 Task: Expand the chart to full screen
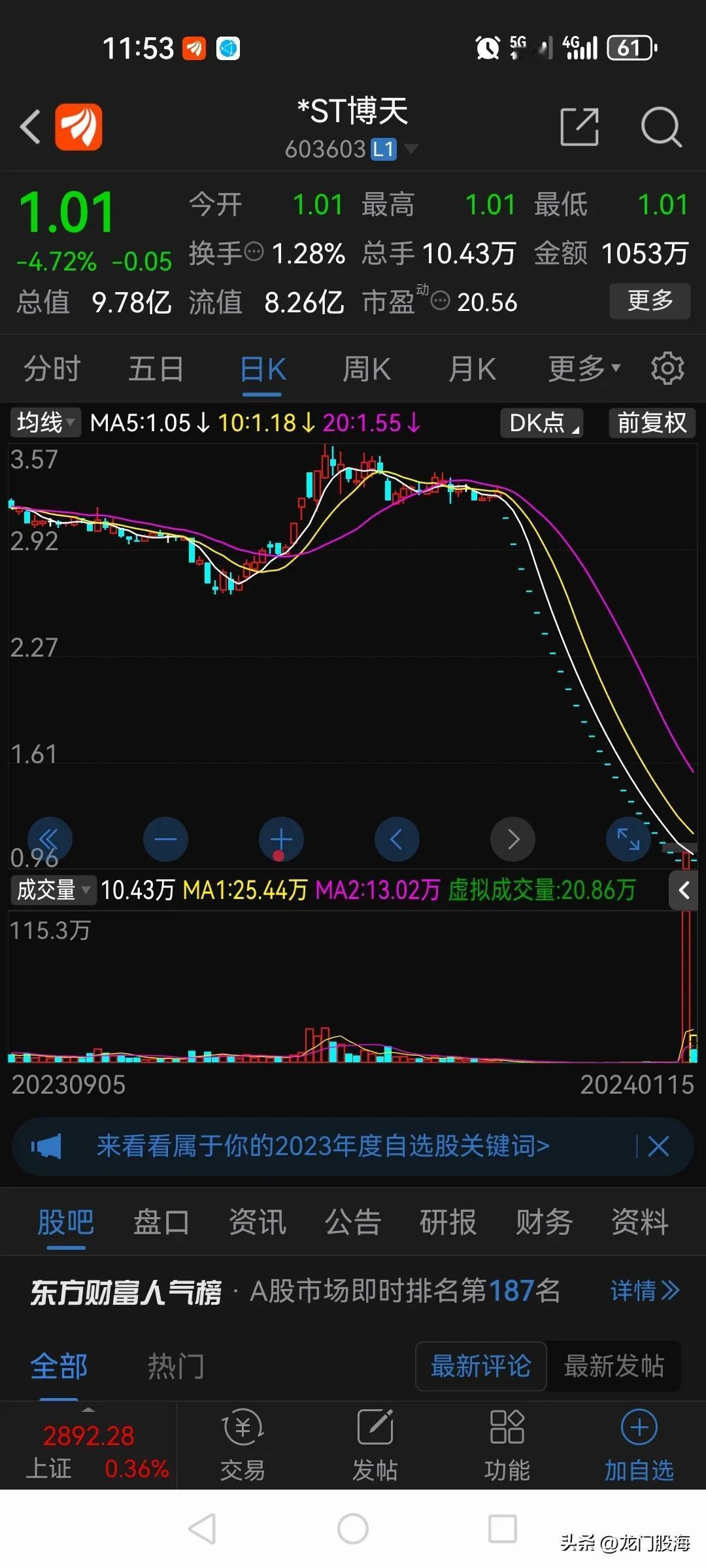[628, 839]
